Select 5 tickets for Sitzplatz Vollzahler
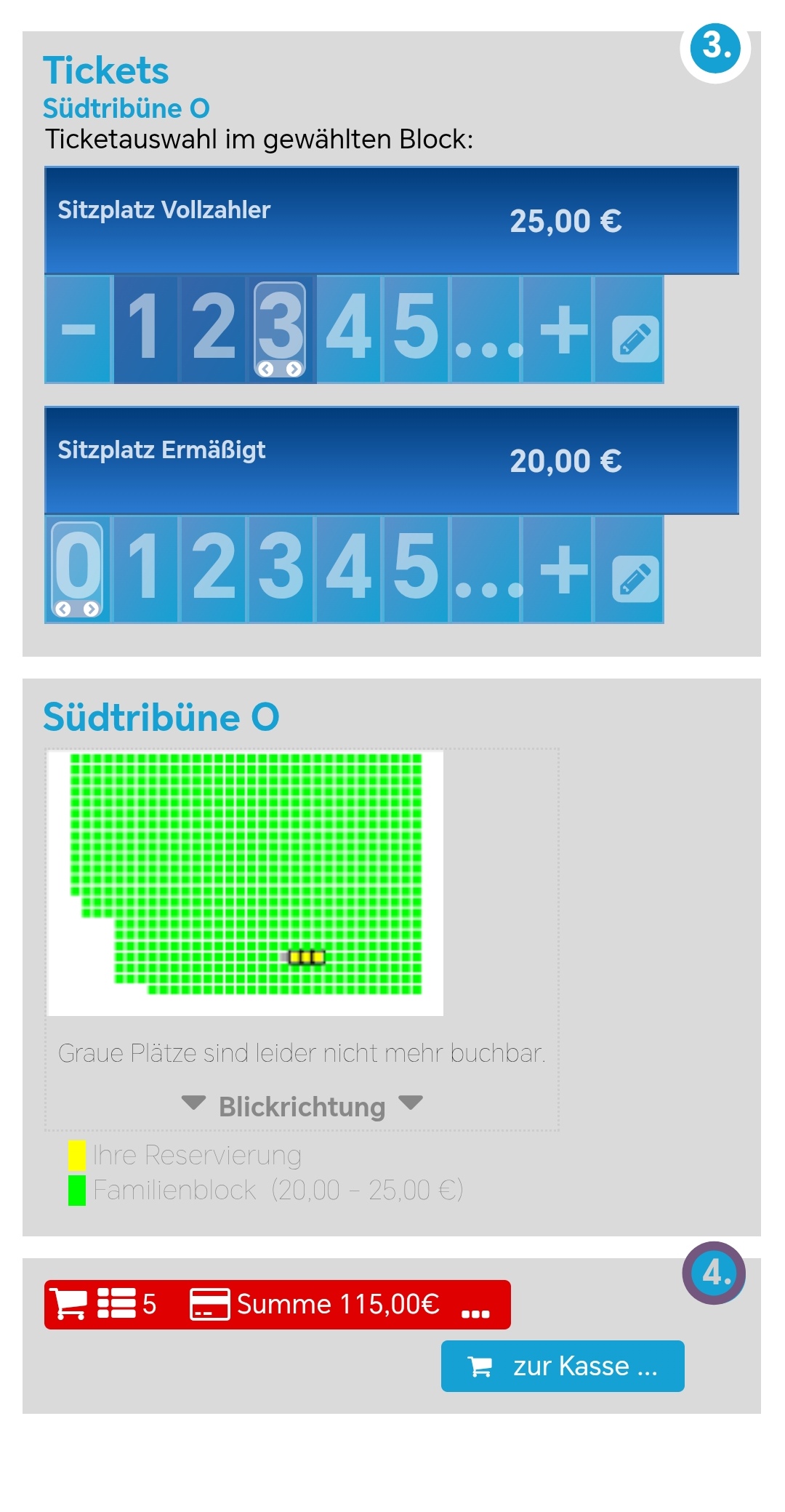The image size is (785, 1512). pos(416,329)
